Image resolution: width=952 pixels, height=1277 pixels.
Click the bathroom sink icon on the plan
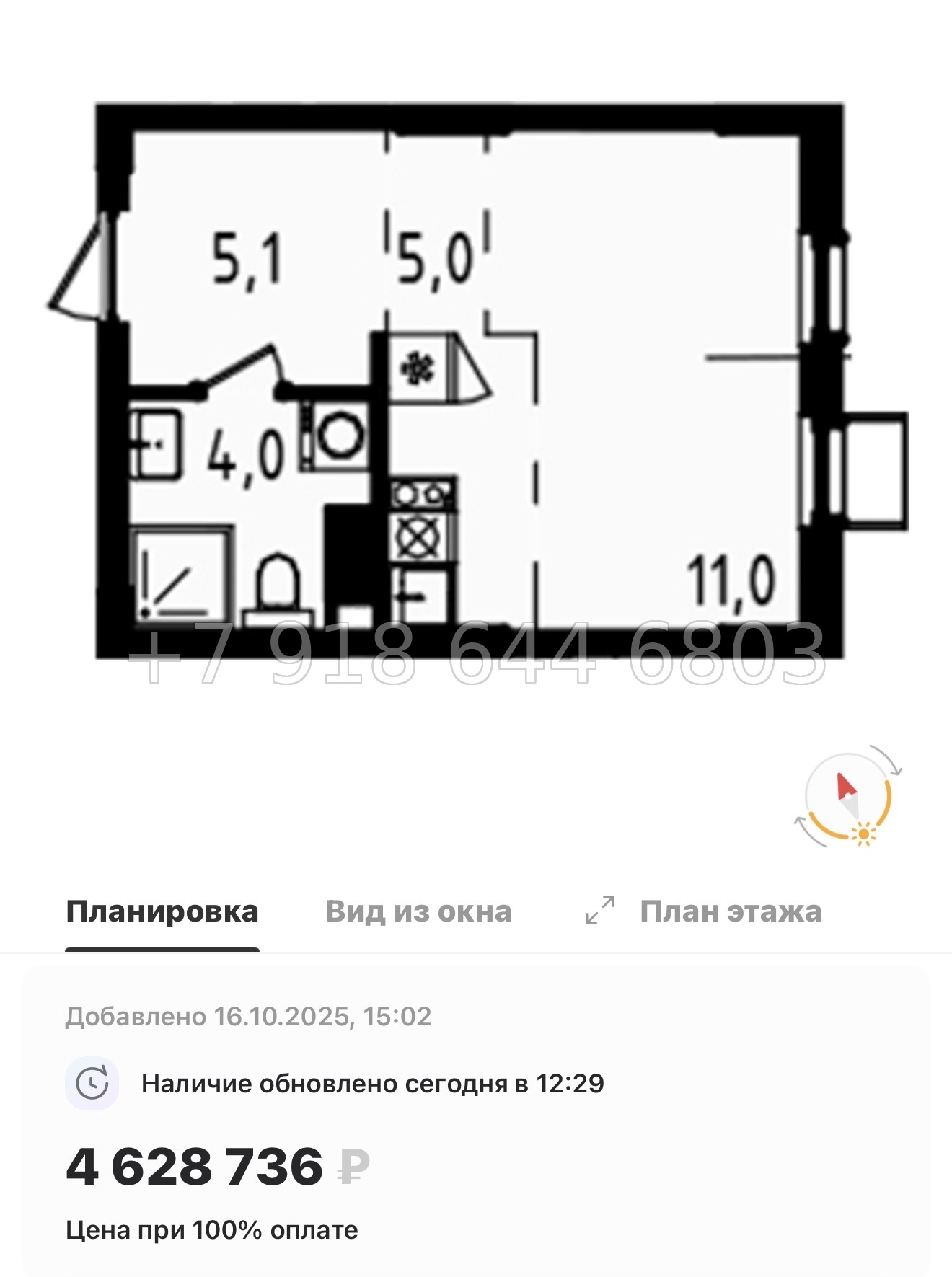pos(155,443)
